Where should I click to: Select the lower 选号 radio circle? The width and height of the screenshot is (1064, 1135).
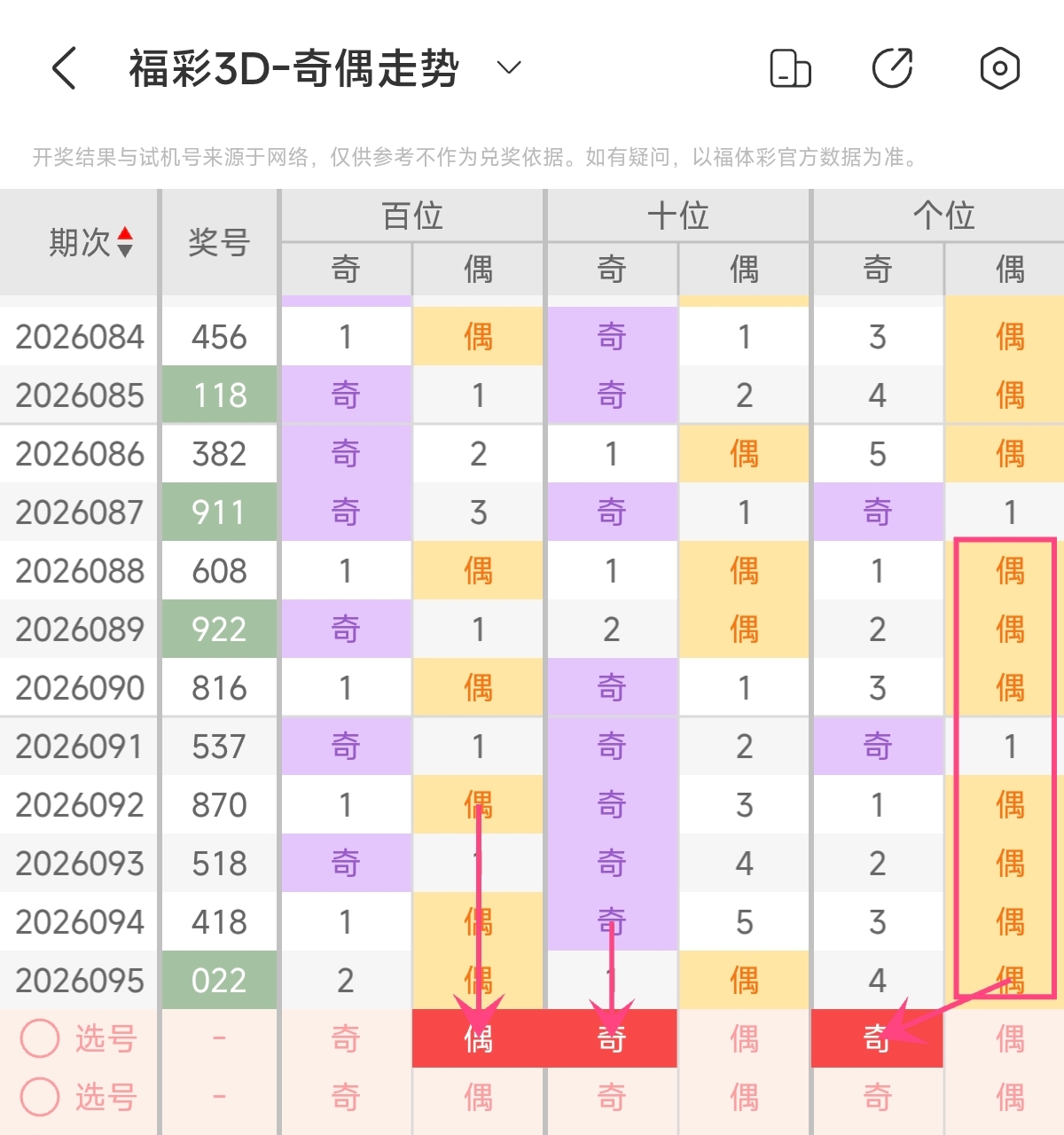click(40, 1097)
